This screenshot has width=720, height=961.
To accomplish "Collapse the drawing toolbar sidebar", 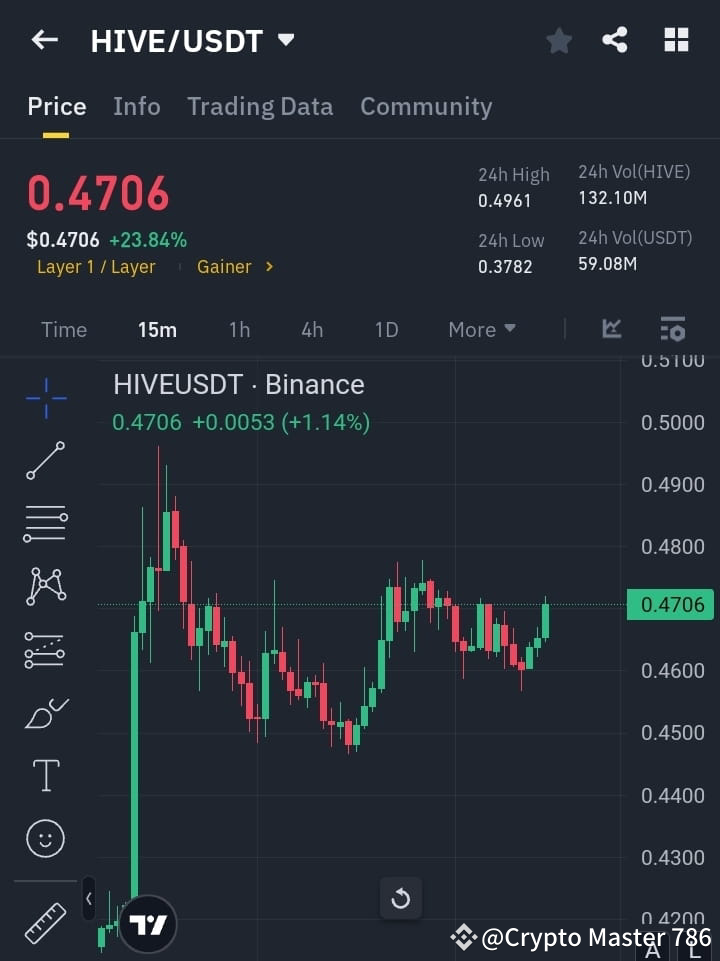I will tap(88, 899).
